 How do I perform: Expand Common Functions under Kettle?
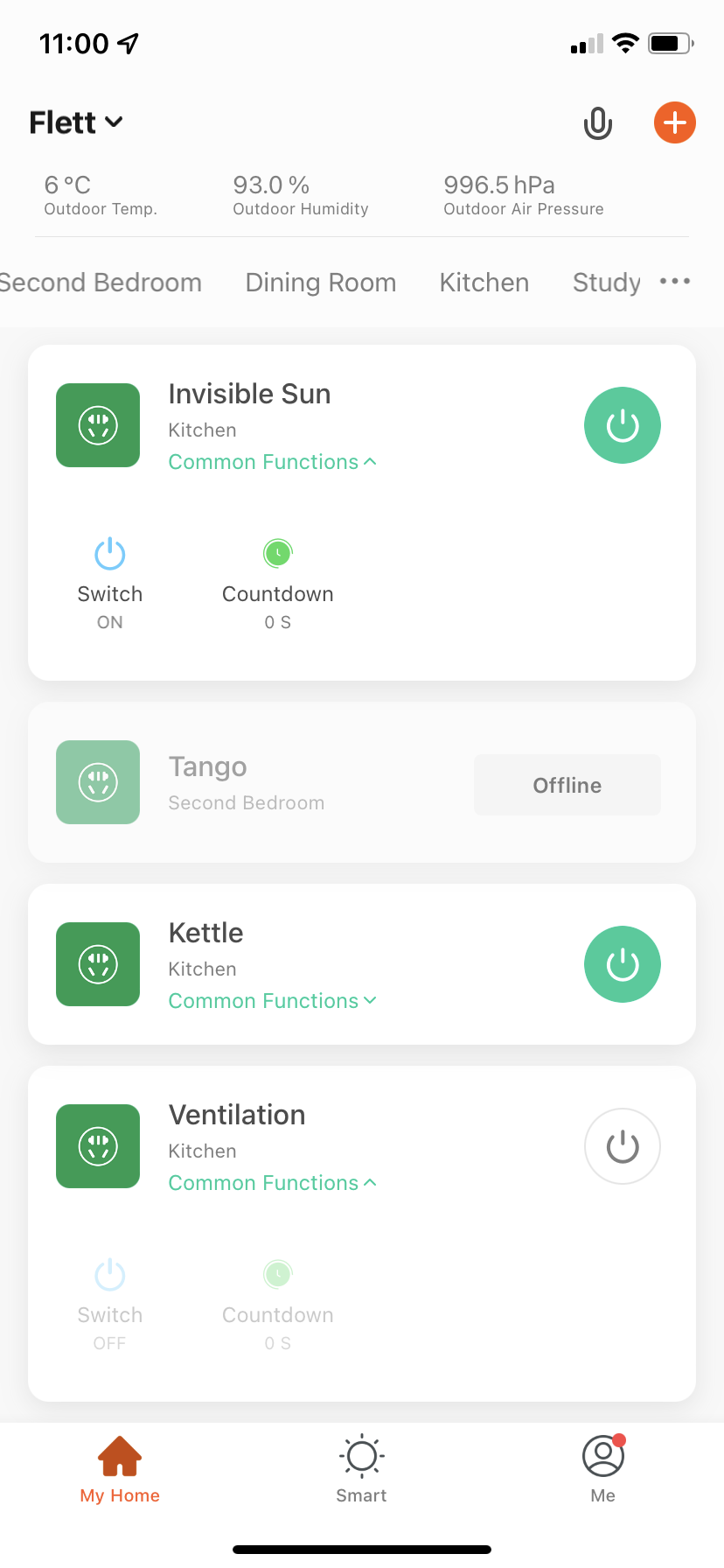(x=272, y=1001)
